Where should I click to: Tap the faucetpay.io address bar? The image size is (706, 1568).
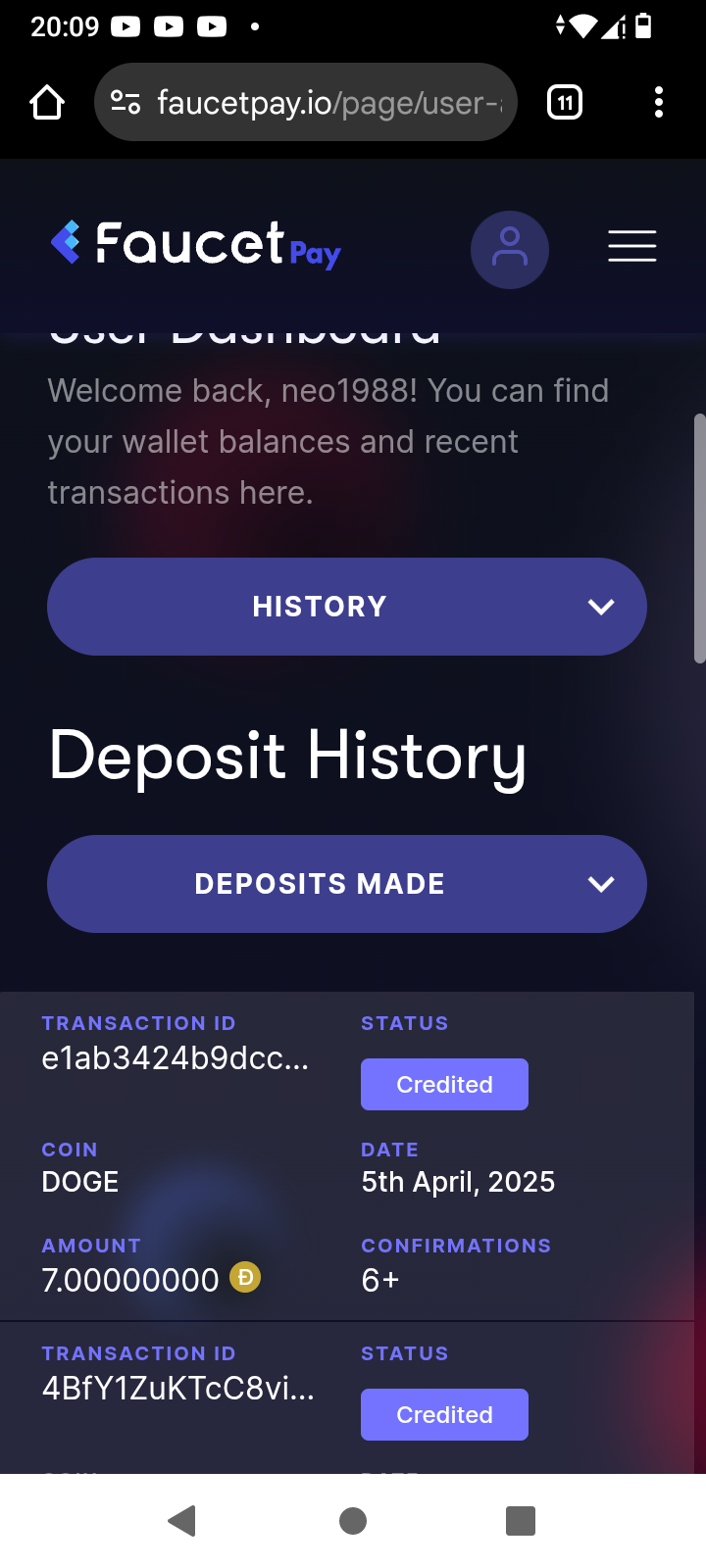point(328,102)
